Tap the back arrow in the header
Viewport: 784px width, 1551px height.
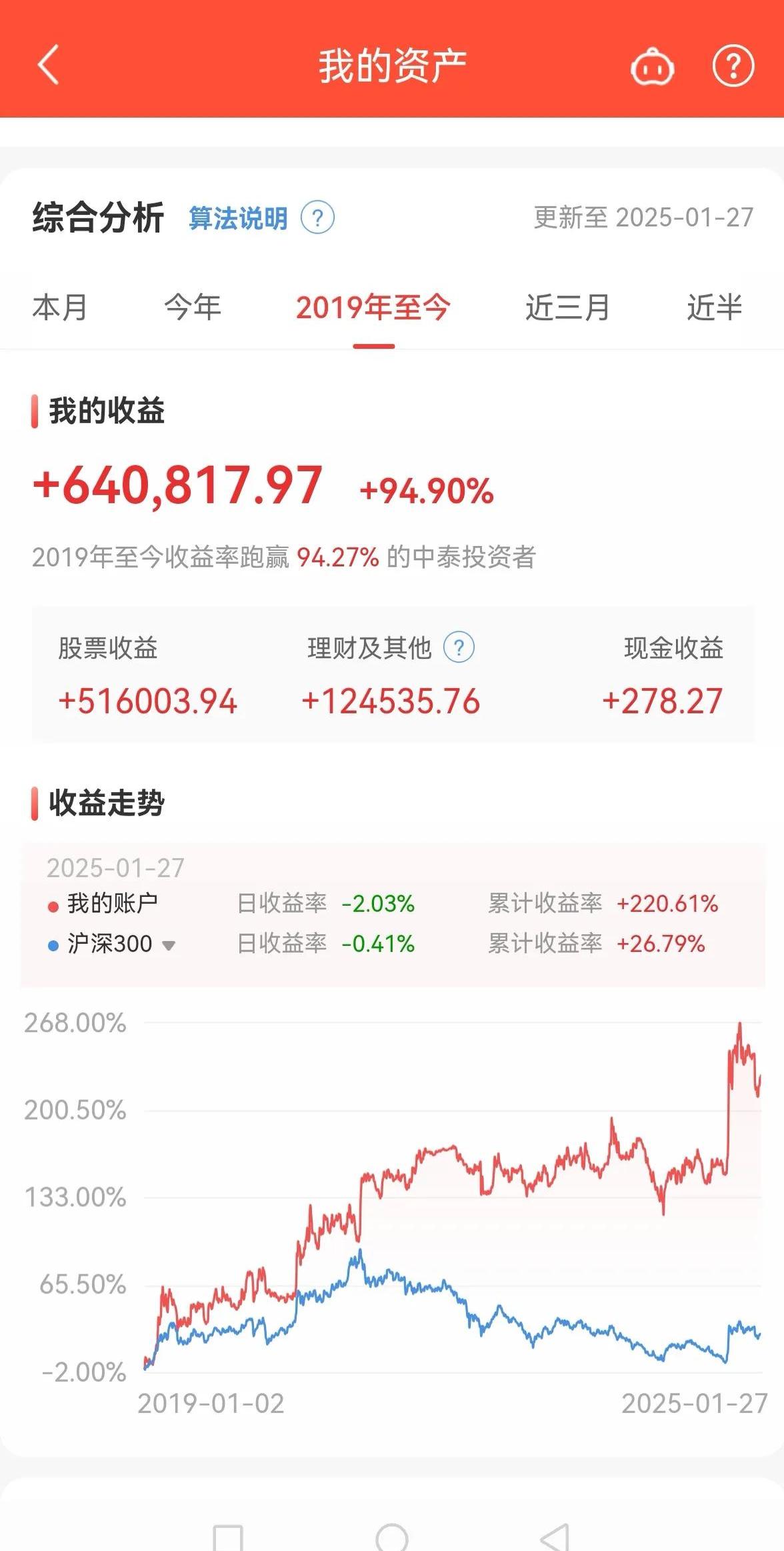pos(47,65)
